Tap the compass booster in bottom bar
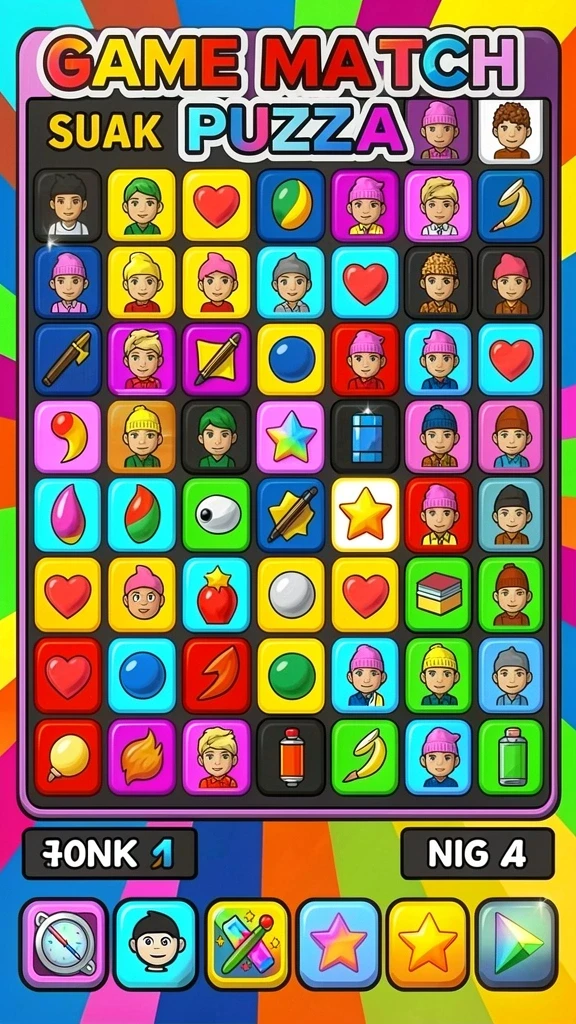Image resolution: width=576 pixels, height=1024 pixels. coord(63,944)
